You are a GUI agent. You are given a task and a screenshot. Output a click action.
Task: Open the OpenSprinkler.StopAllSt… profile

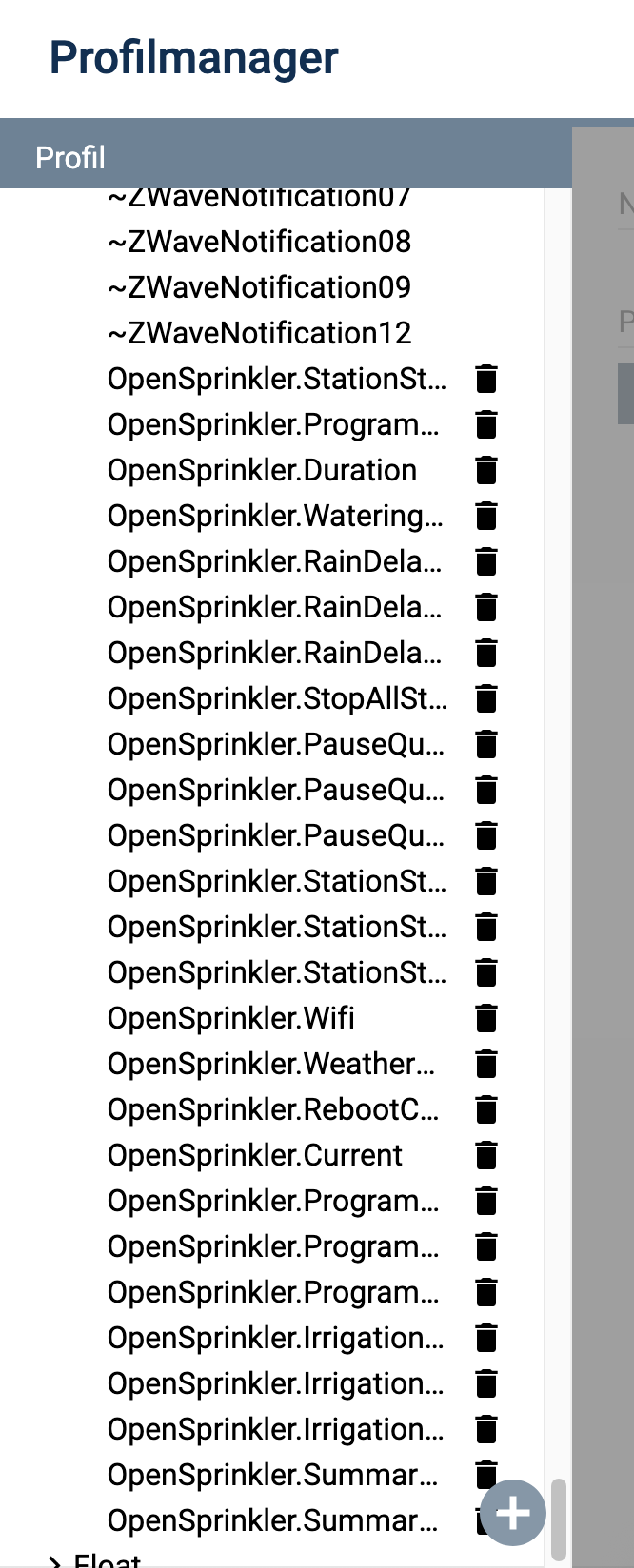click(276, 699)
